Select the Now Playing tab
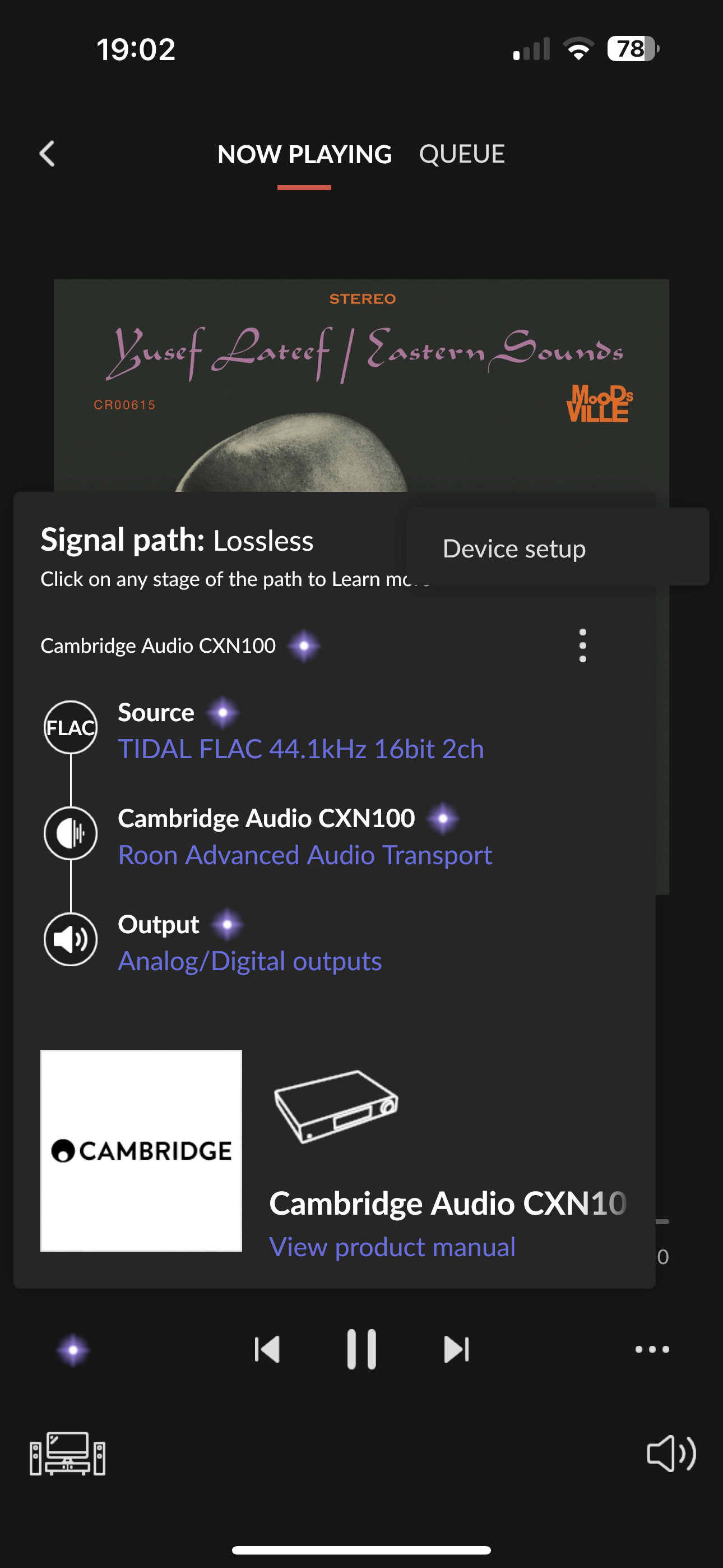 [304, 154]
